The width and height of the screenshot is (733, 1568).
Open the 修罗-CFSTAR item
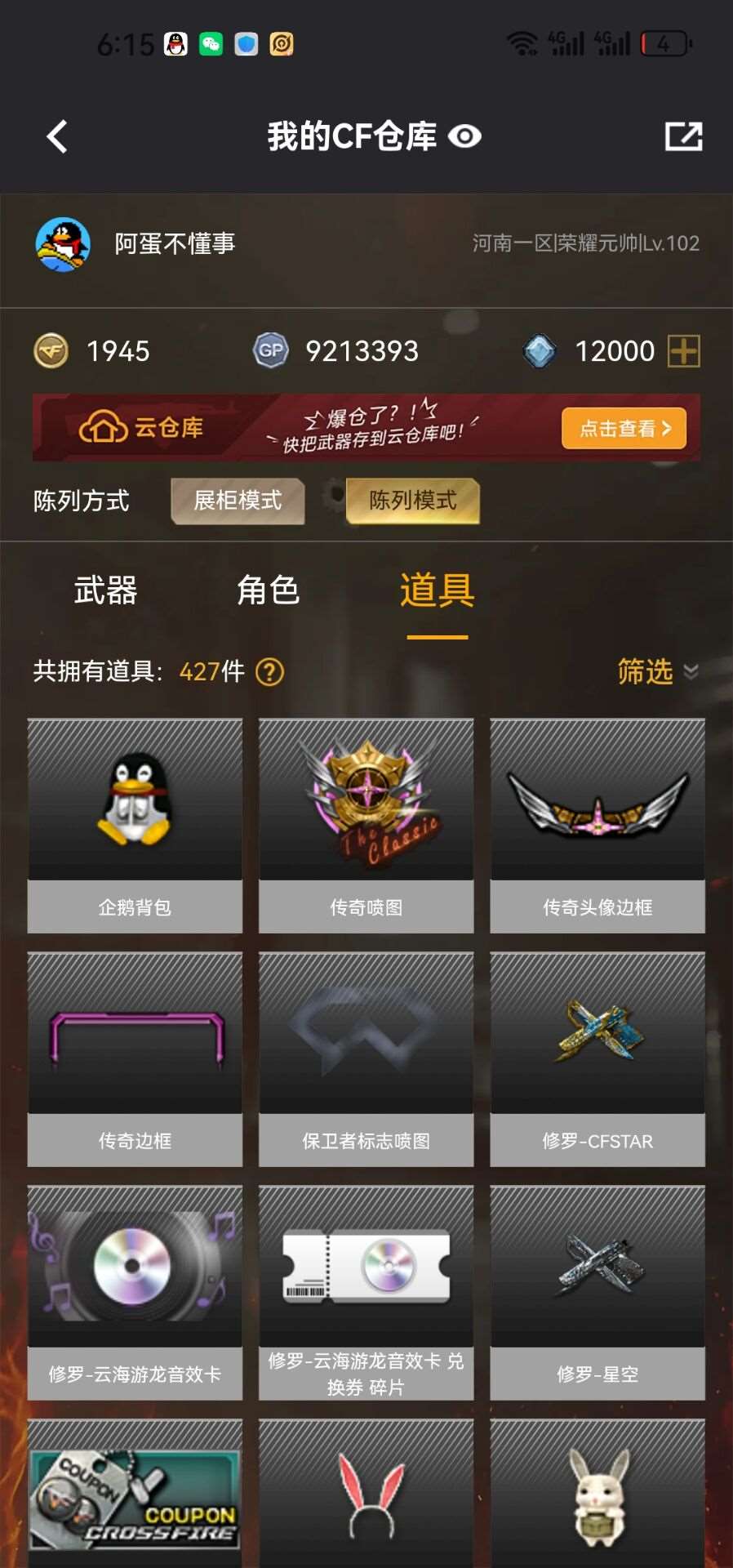[598, 1058]
